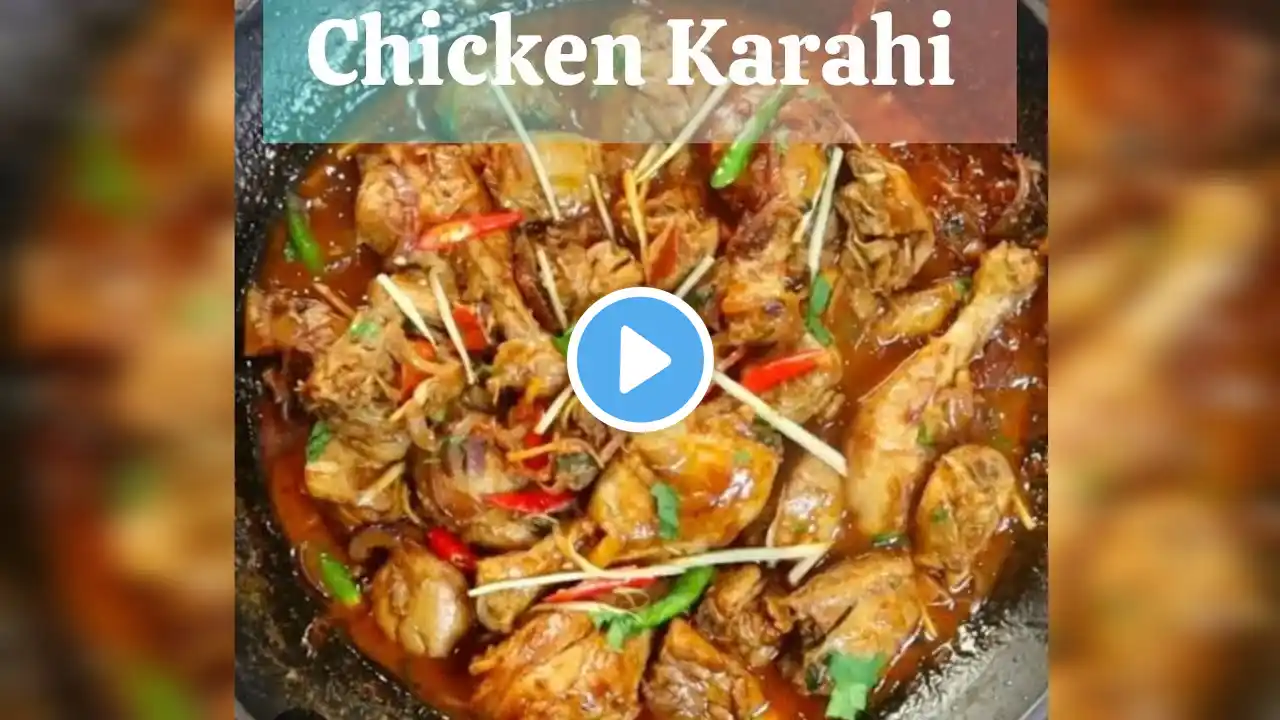
Task: Play the Chicken Karahi video
Action: pyautogui.click(x=640, y=360)
